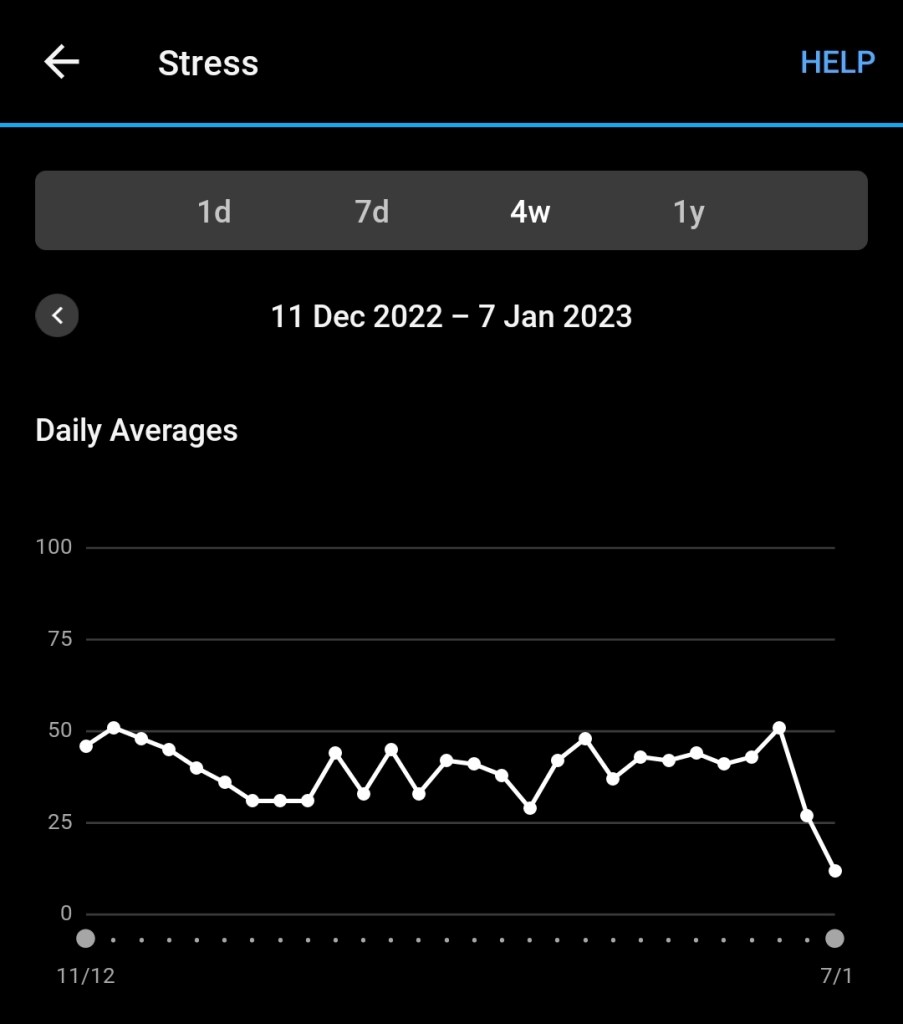Screen dimensions: 903x1024
Task: Tap the date range 11 Dec 2022 – 7 Jan 2023
Action: tap(451, 316)
